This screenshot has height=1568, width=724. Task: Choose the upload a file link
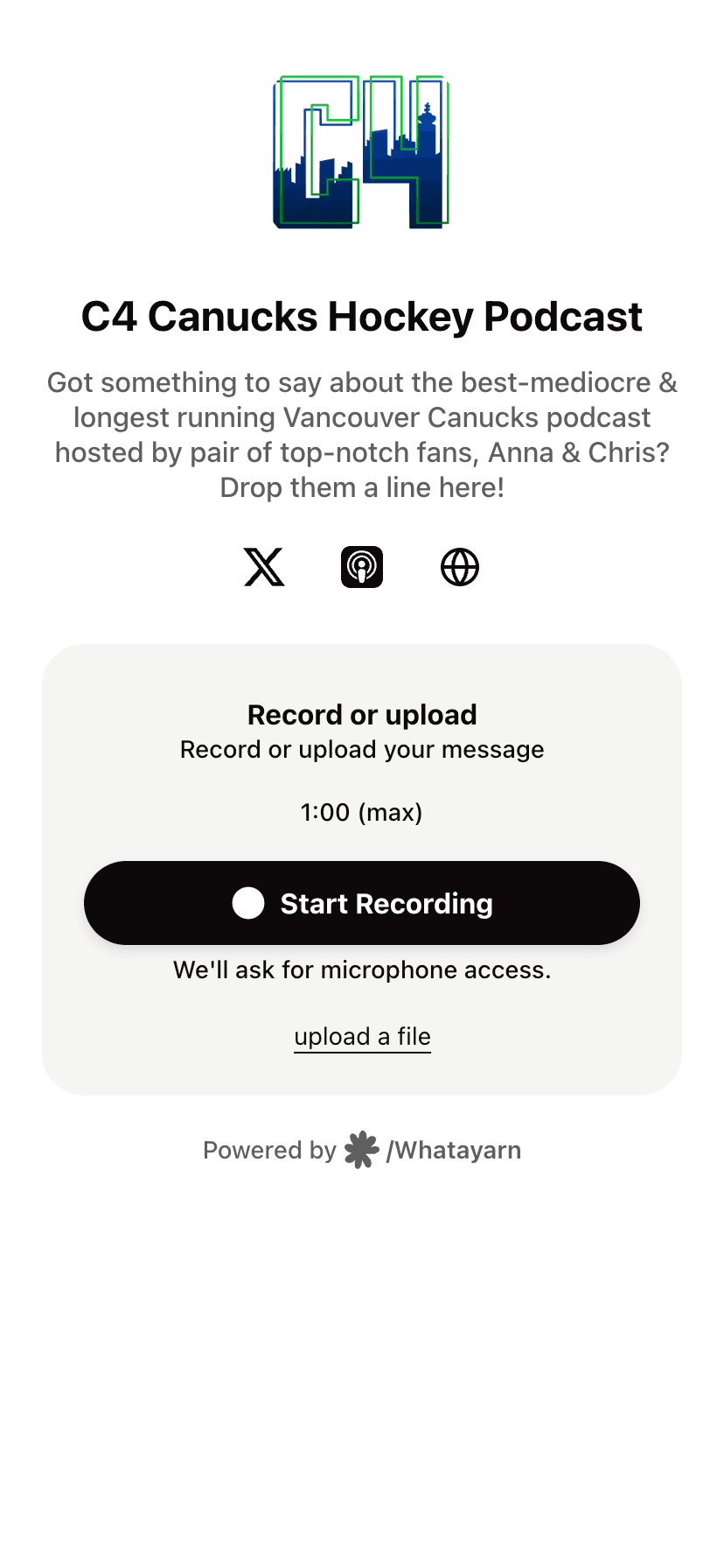362,1037
